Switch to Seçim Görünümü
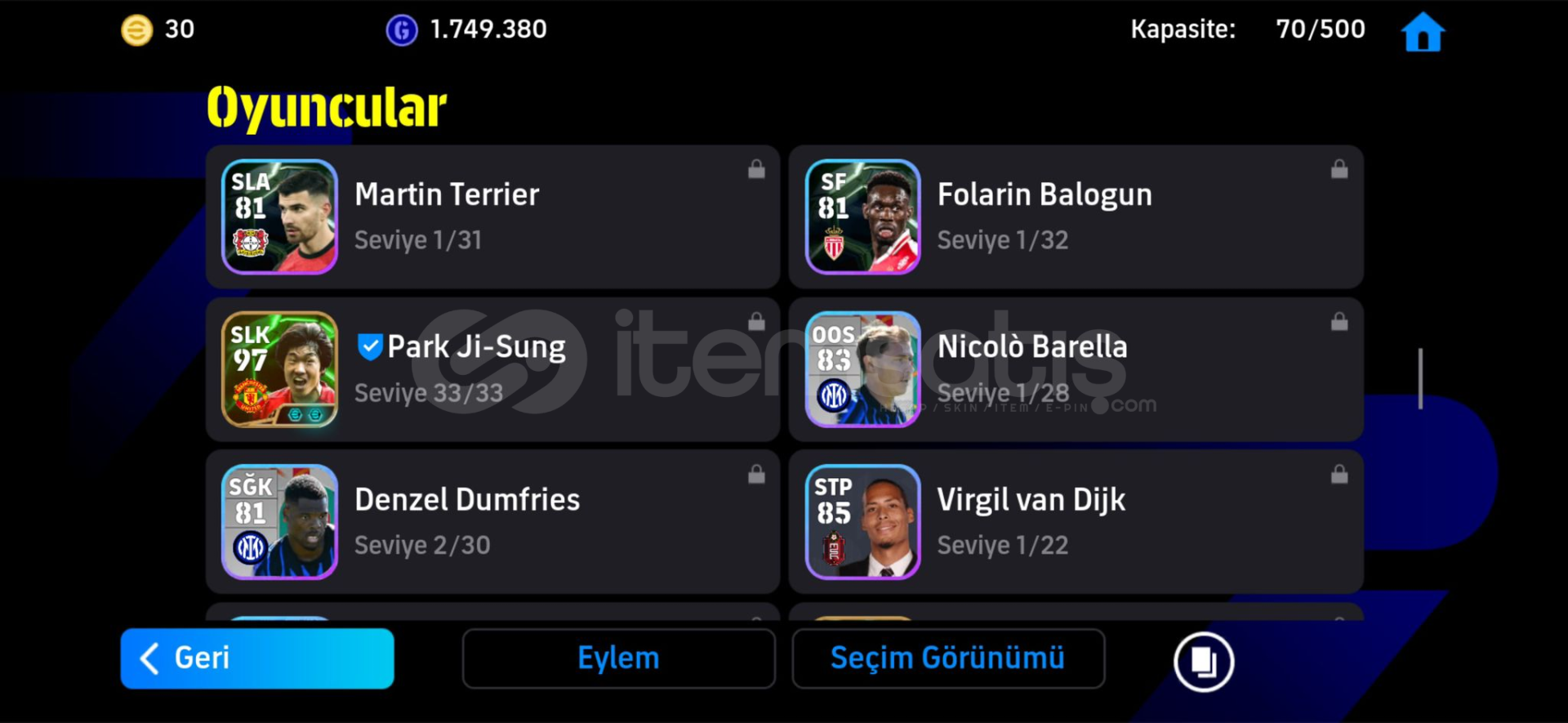The image size is (1568, 723). 947,658
